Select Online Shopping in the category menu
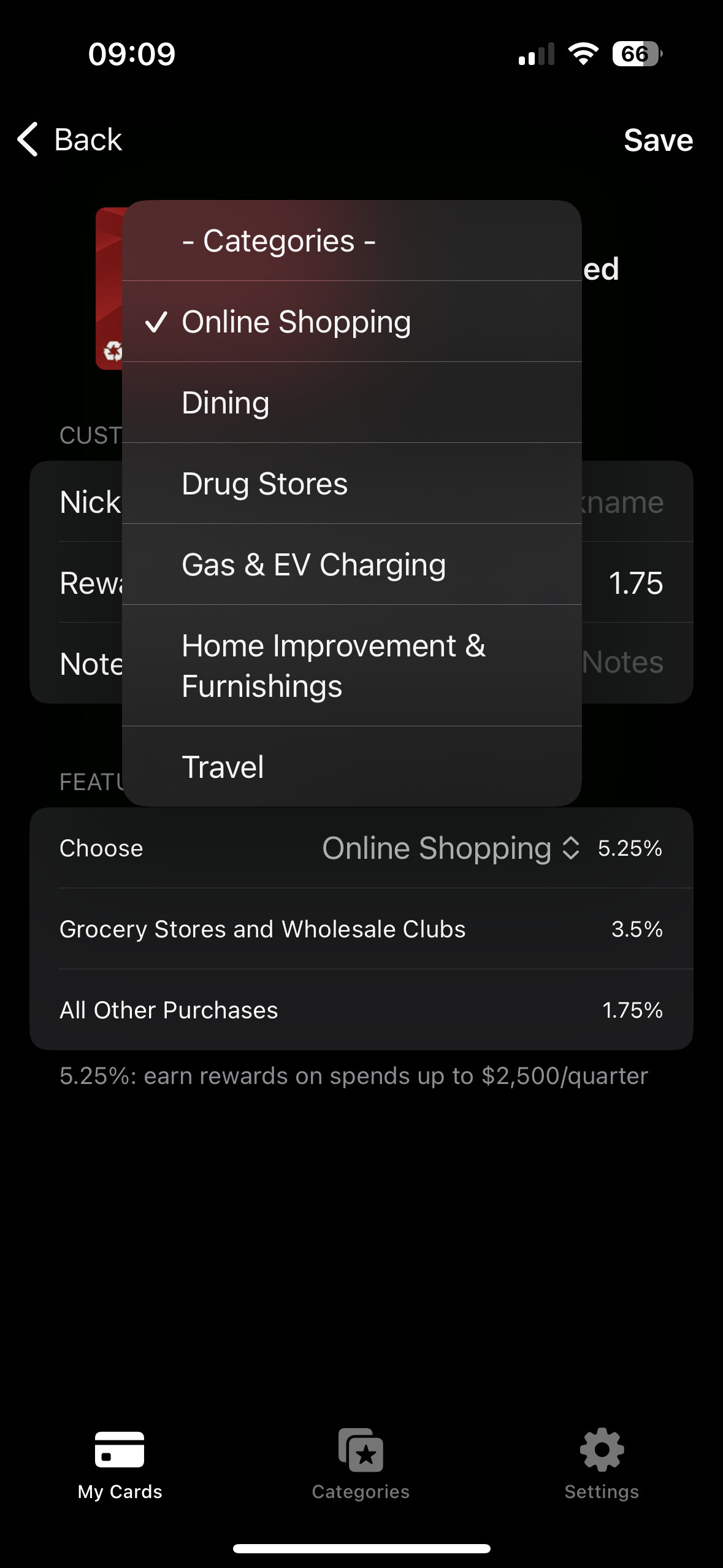 (296, 322)
